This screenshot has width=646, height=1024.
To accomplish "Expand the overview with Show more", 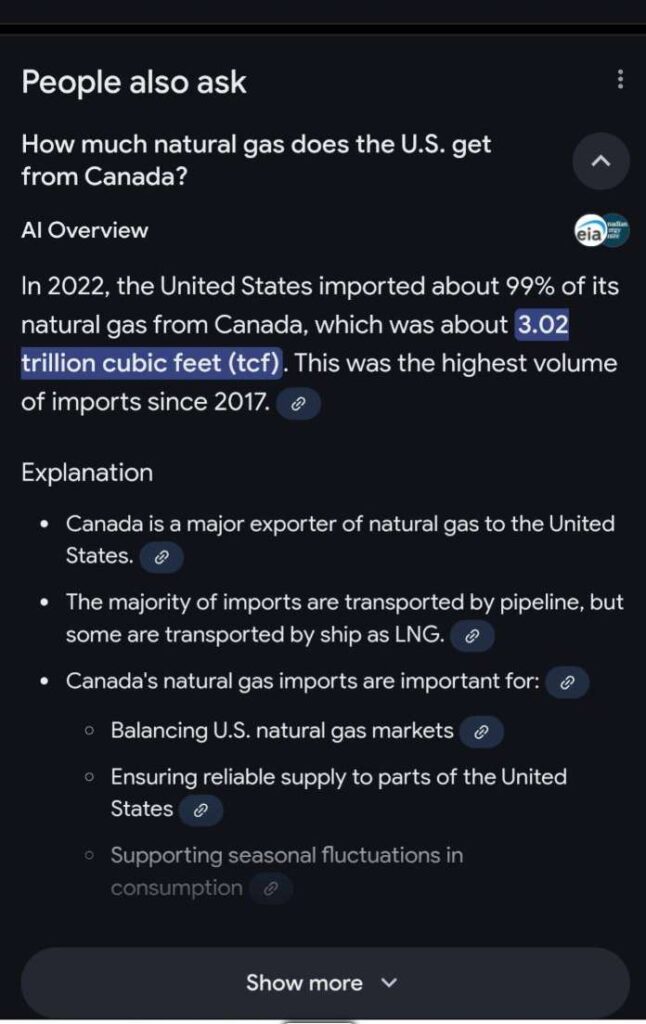I will pyautogui.click(x=324, y=983).
